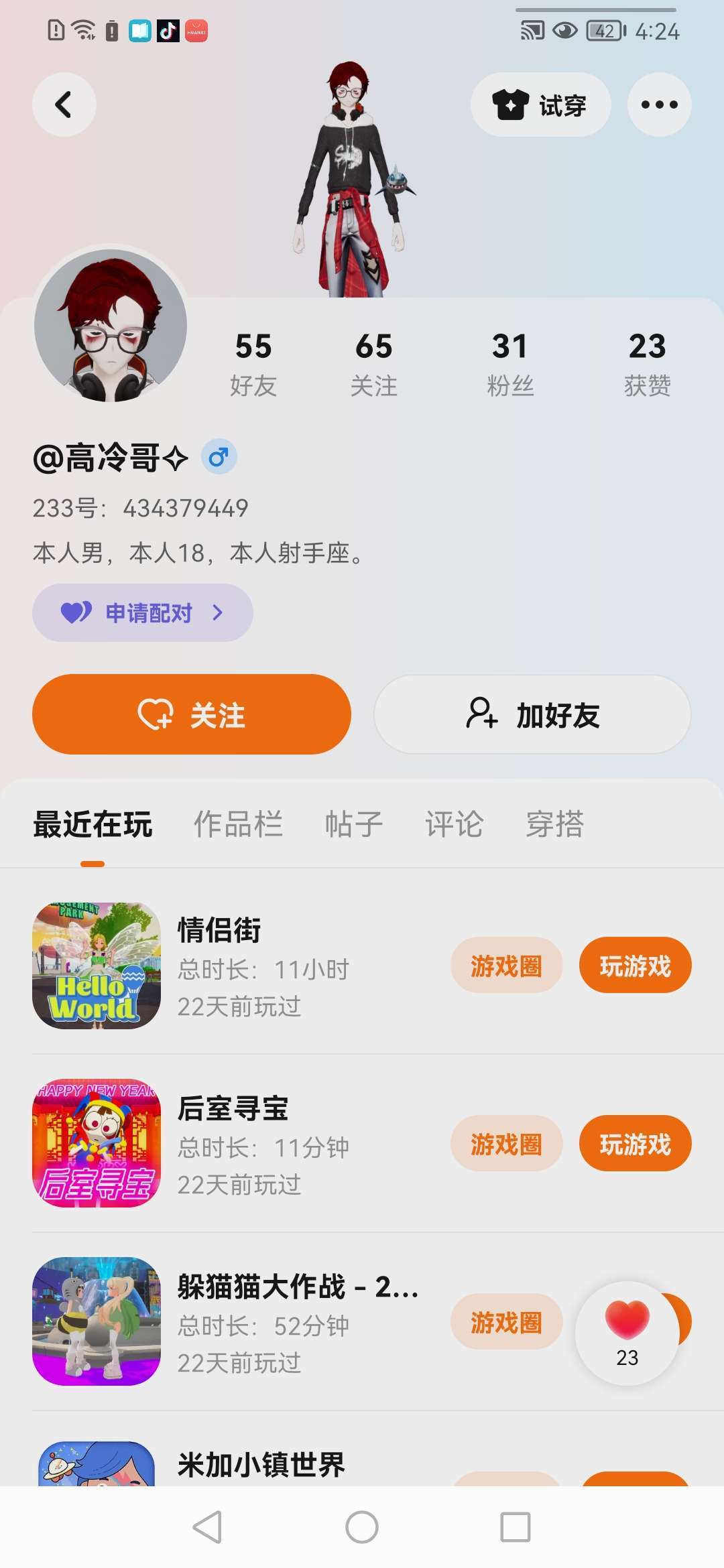Image resolution: width=724 pixels, height=1568 pixels.
Task: Tap 申请配对 to request pairing
Action: (143, 612)
